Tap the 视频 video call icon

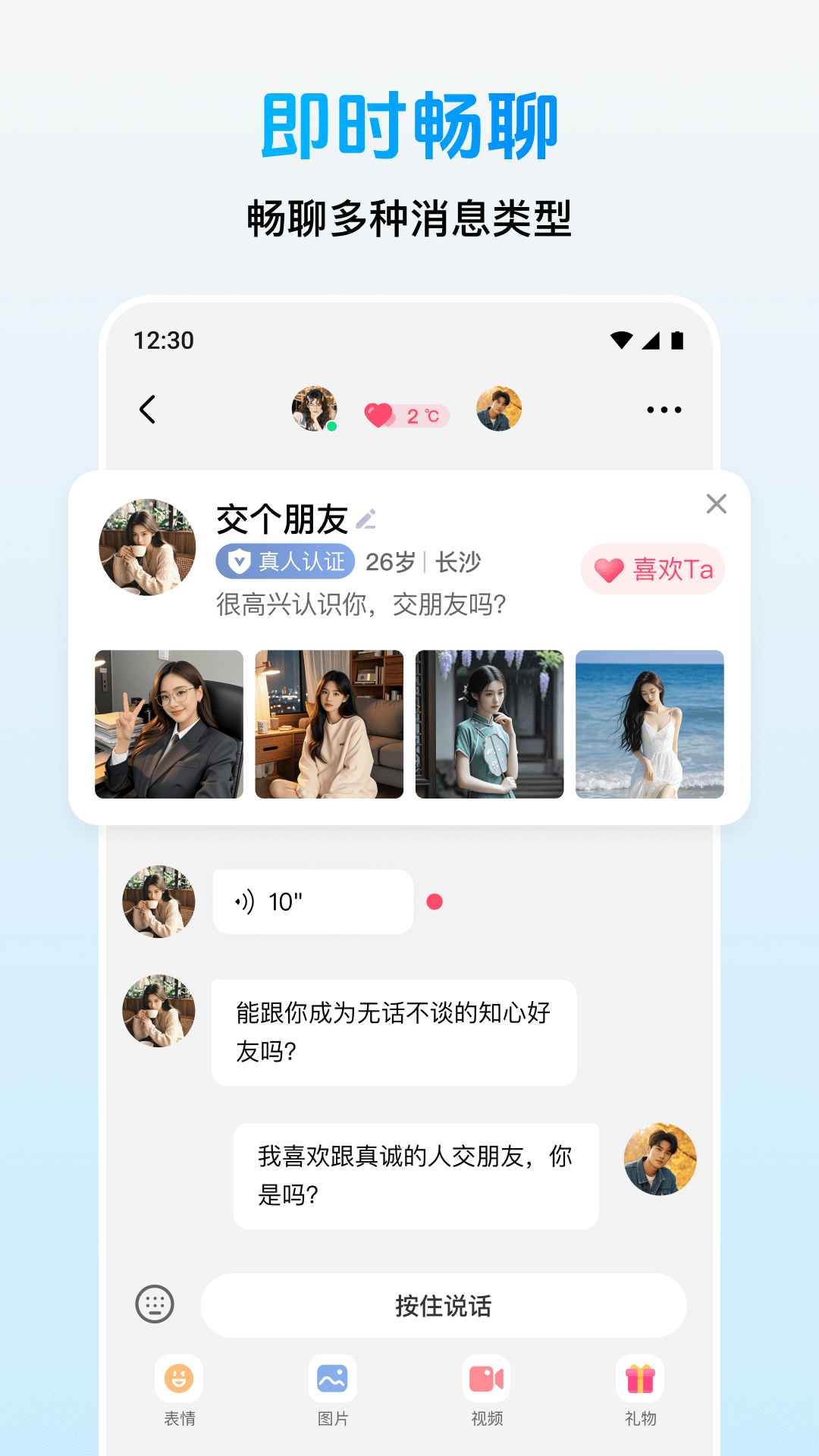point(486,1382)
